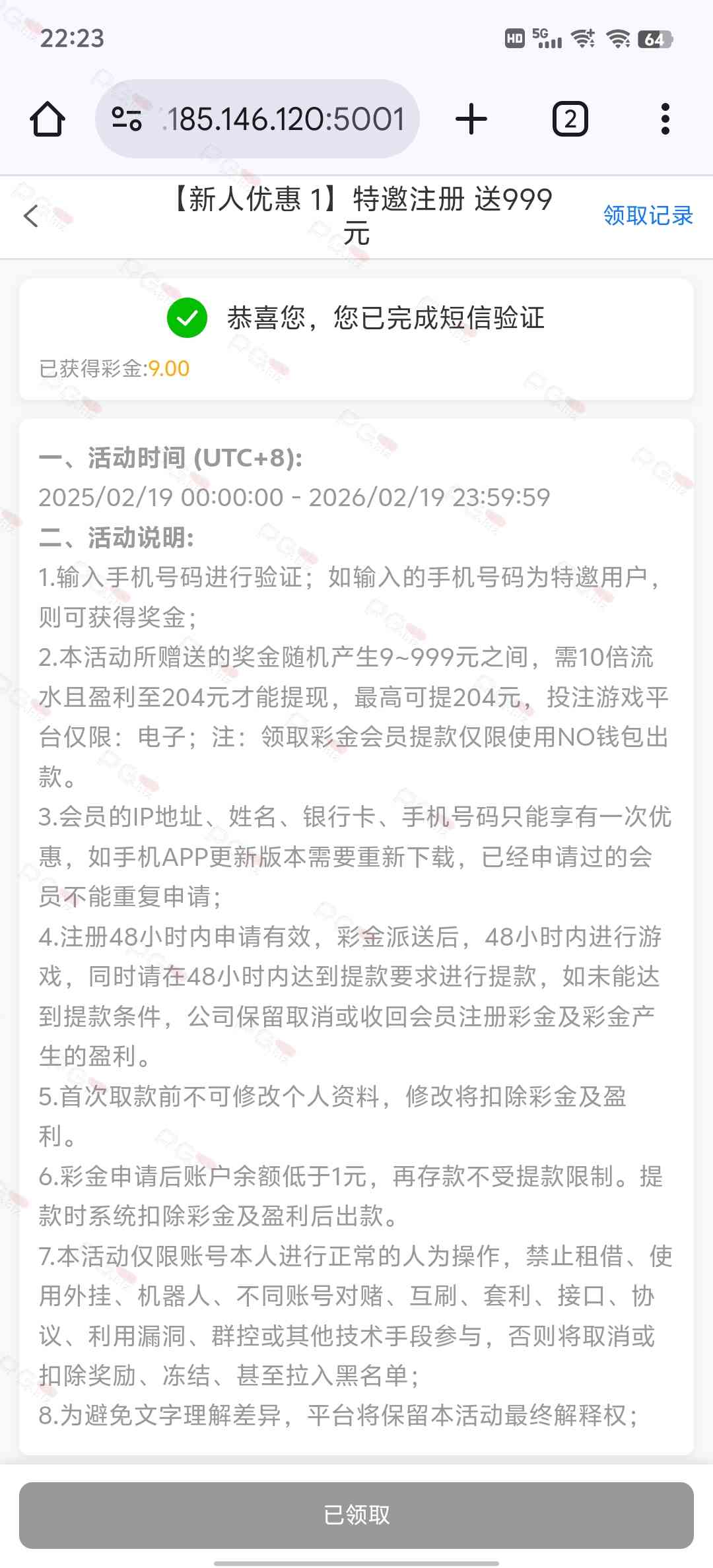Tap the 已领取 button
This screenshot has height=1568, width=713.
pos(356,1515)
